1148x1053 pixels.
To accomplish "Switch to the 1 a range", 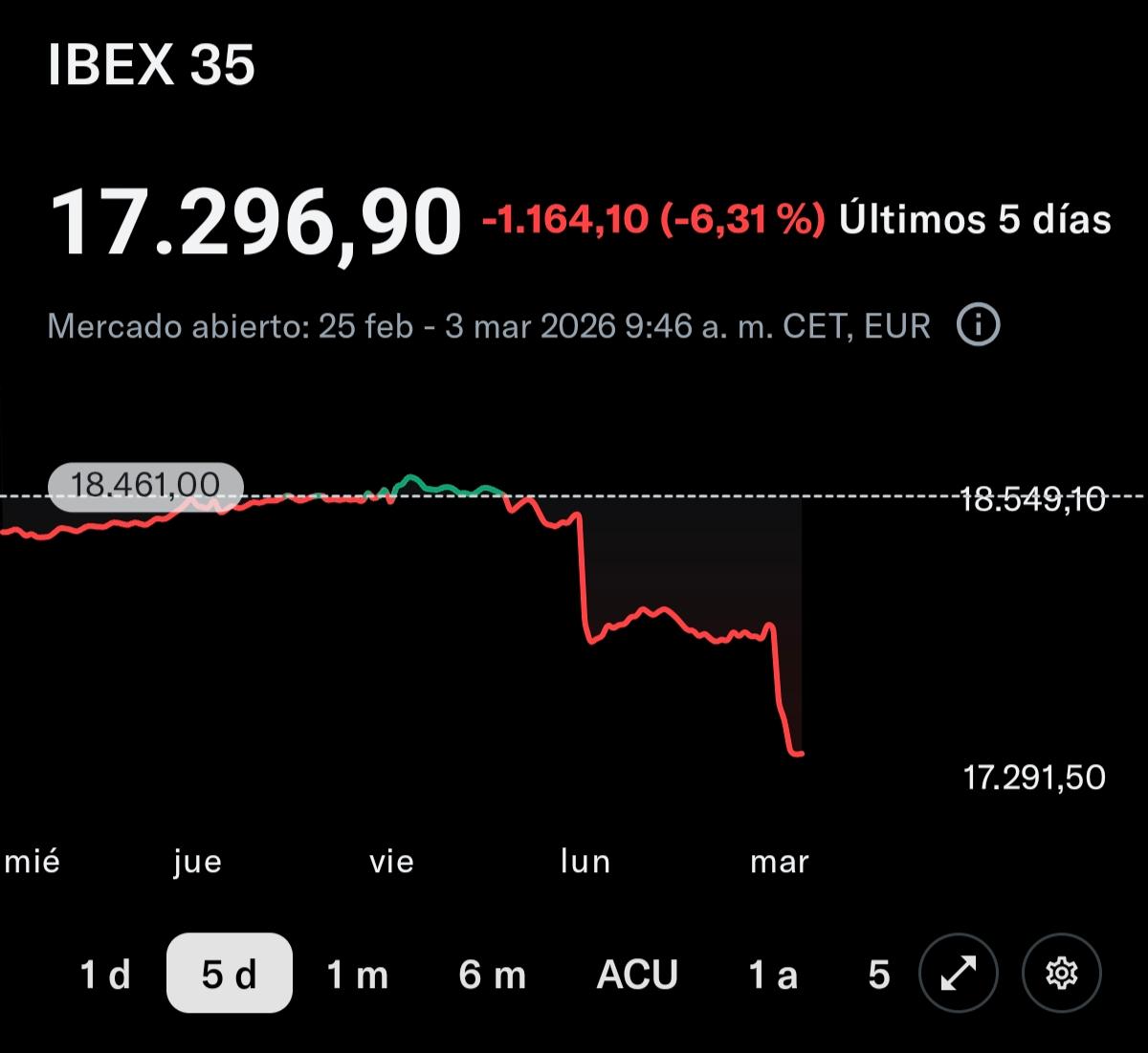I will 773,975.
